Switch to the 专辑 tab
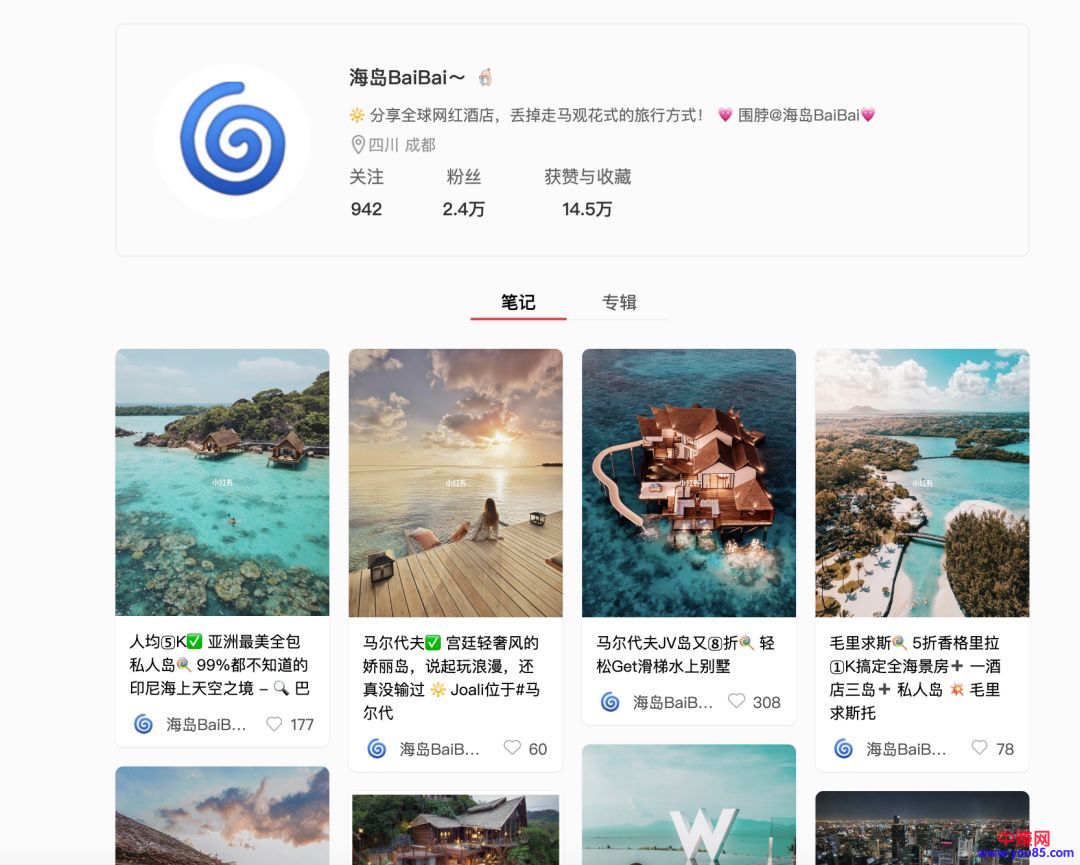1080x865 pixels. 619,302
